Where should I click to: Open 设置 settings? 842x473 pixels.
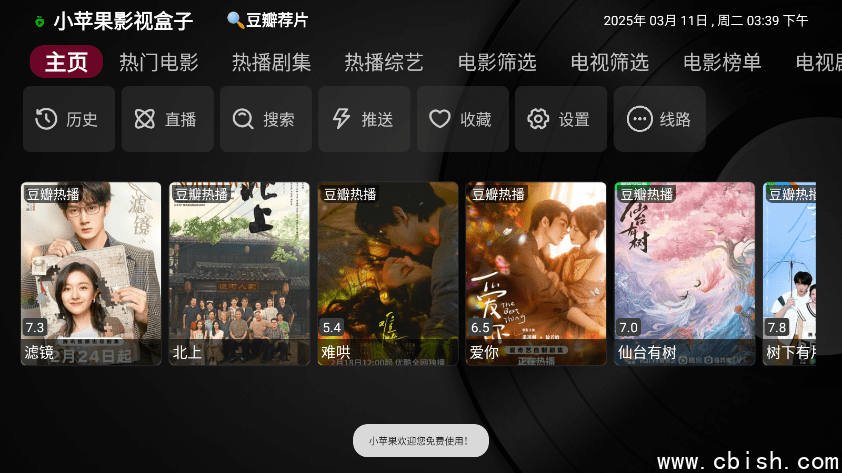pos(561,119)
